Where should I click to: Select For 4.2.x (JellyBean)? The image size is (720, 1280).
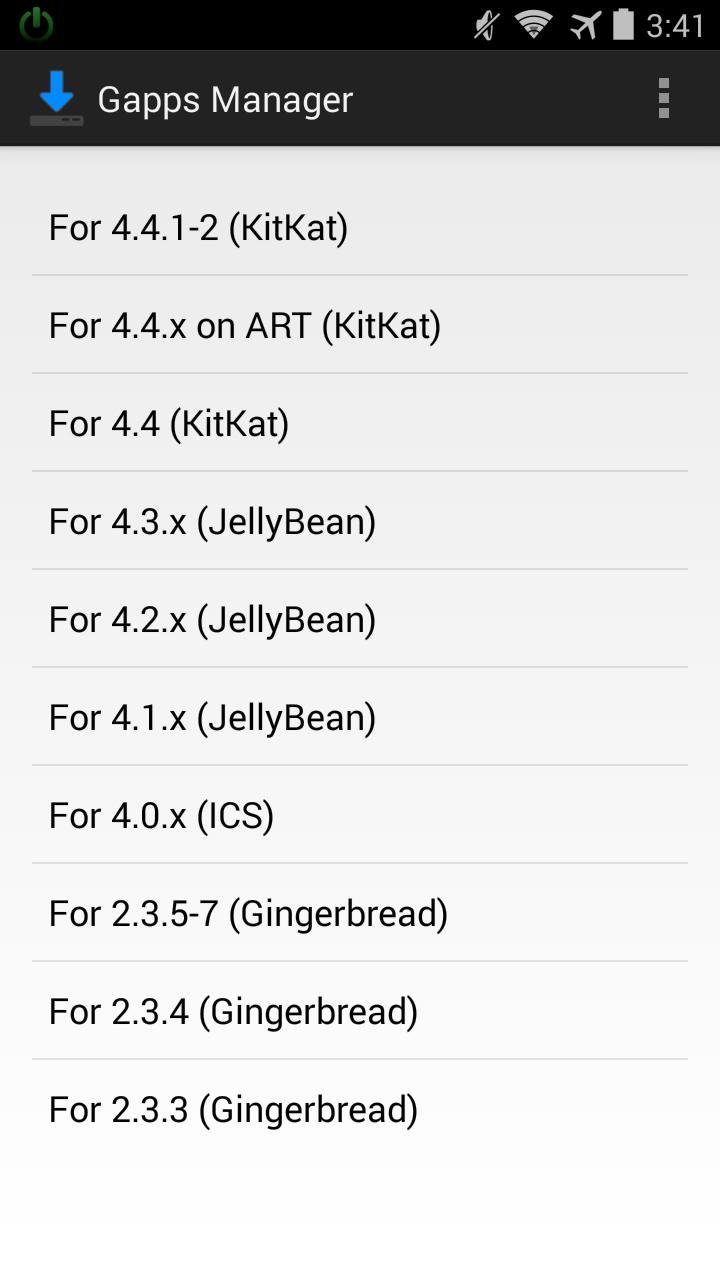360,620
